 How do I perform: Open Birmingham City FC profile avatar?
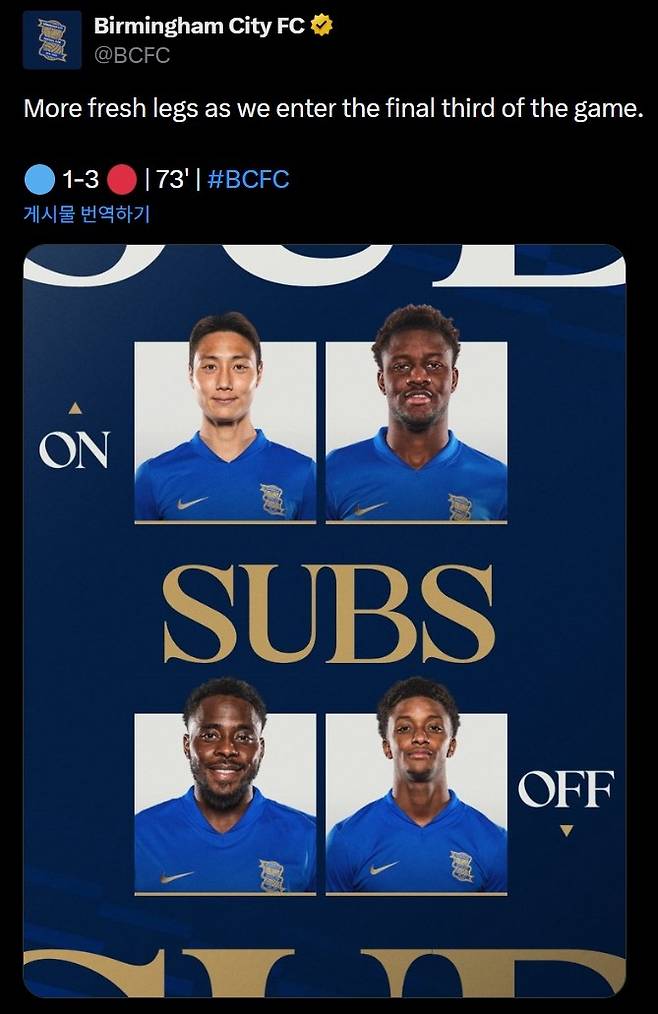tap(52, 41)
